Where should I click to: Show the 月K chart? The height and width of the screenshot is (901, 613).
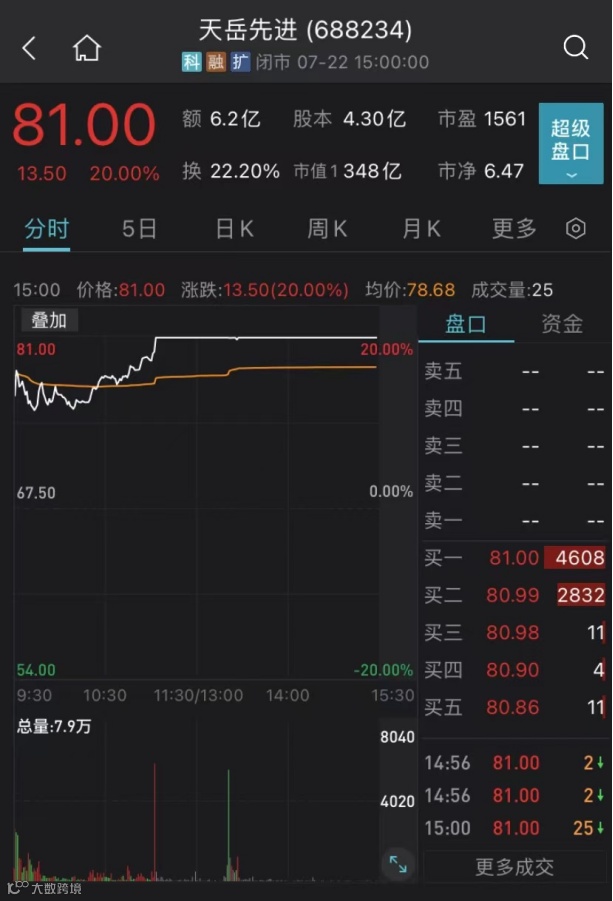click(x=421, y=228)
